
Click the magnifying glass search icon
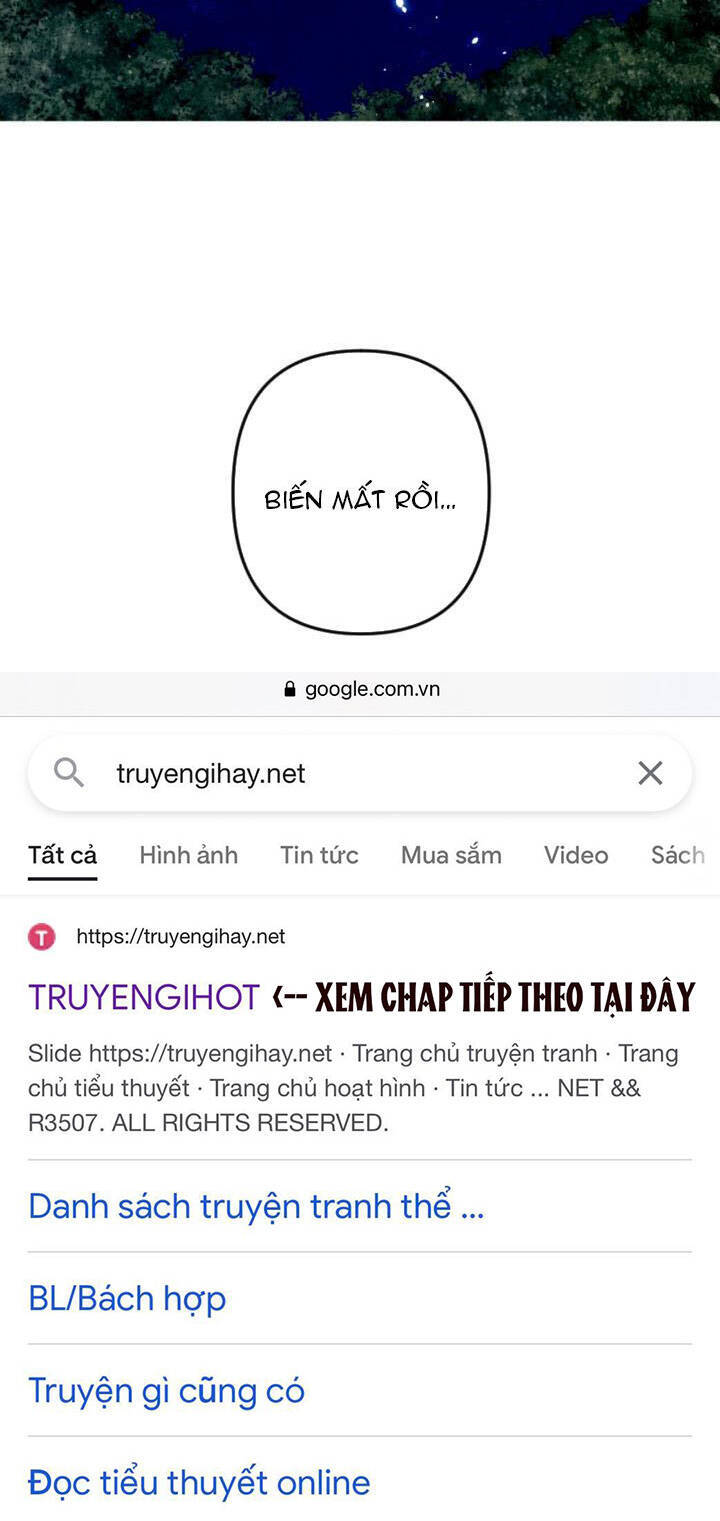pyautogui.click(x=68, y=772)
